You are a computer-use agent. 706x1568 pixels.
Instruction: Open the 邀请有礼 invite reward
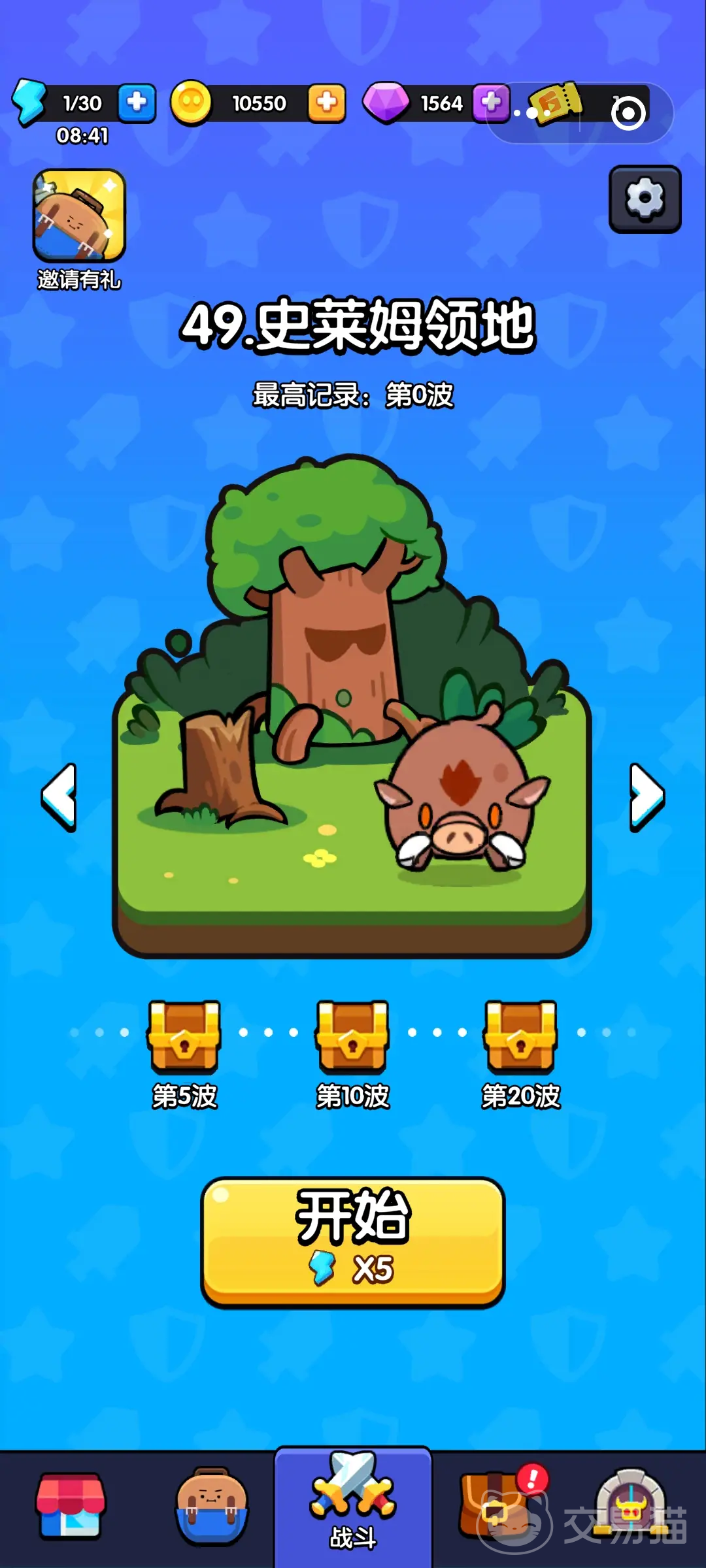click(x=79, y=217)
